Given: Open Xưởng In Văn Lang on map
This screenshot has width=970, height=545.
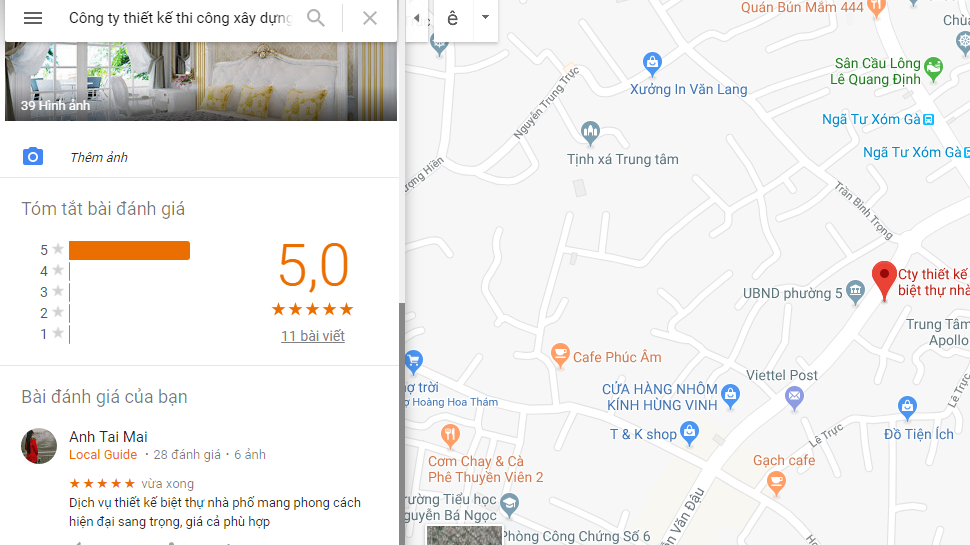Looking at the screenshot, I should [652, 64].
